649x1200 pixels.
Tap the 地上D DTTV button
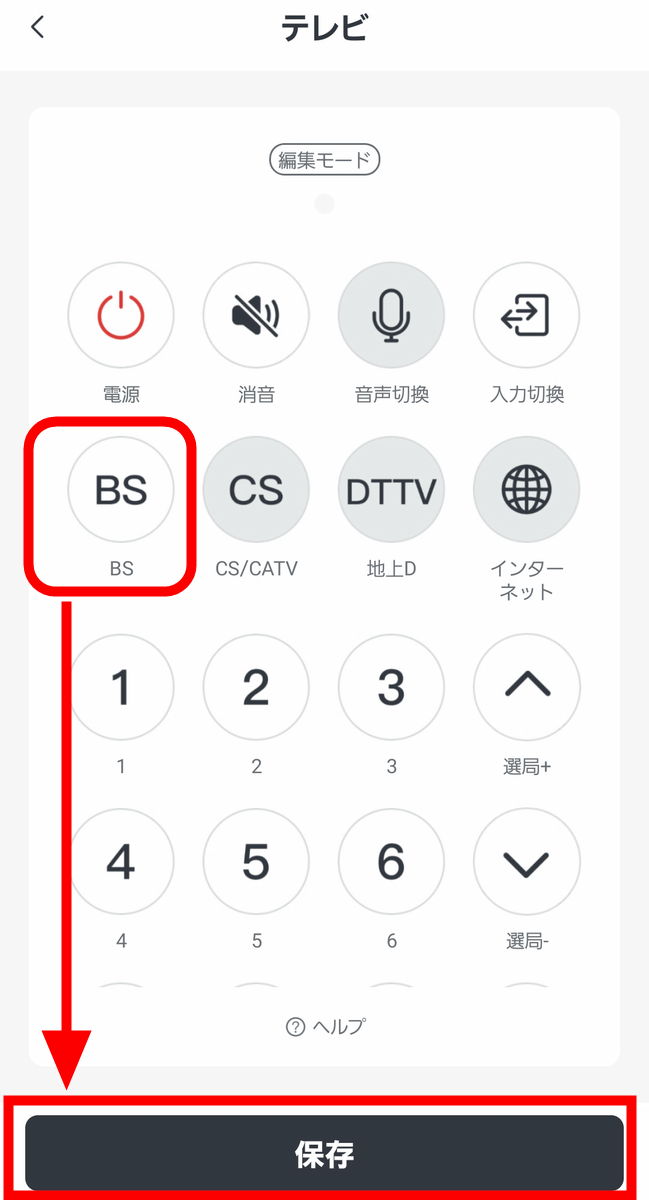pos(391,490)
